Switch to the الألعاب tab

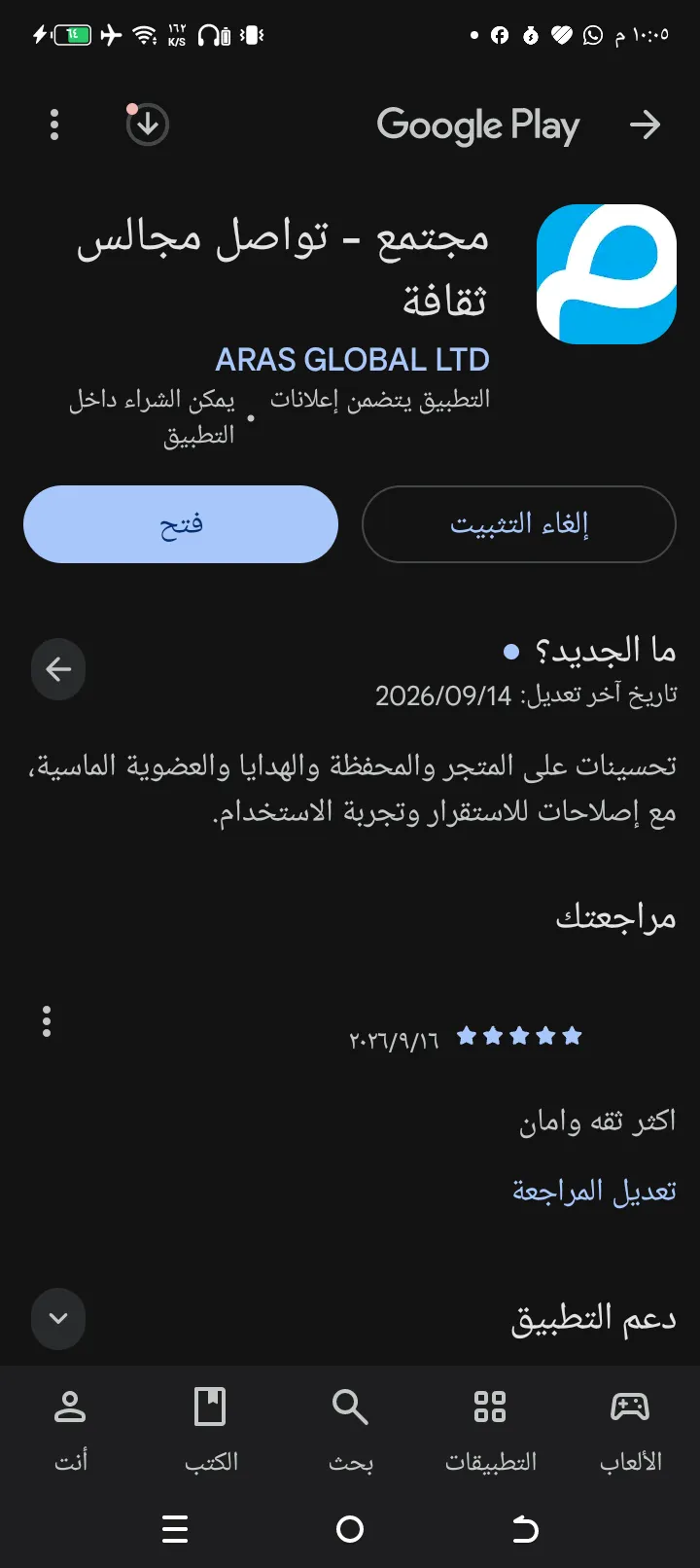pyautogui.click(x=630, y=1430)
